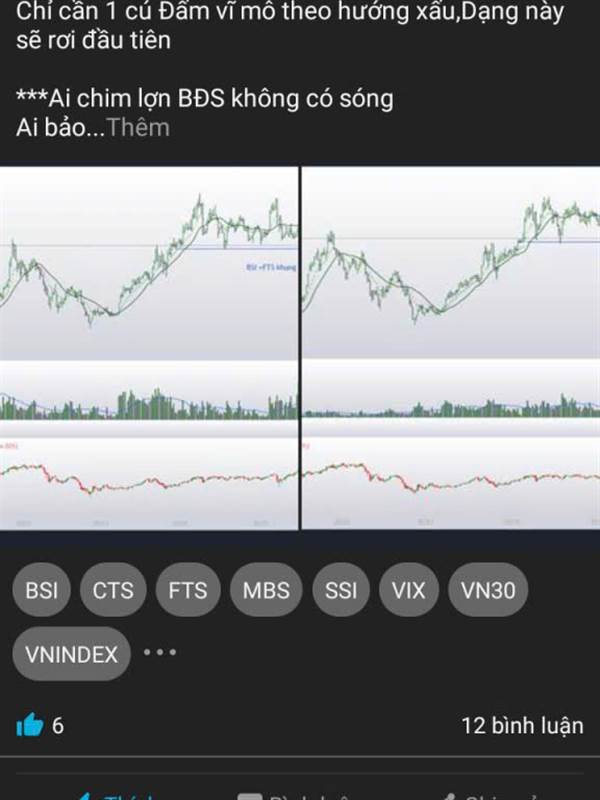Open the FTS ticker chip
Screen dimensions: 600x800
click(188, 590)
